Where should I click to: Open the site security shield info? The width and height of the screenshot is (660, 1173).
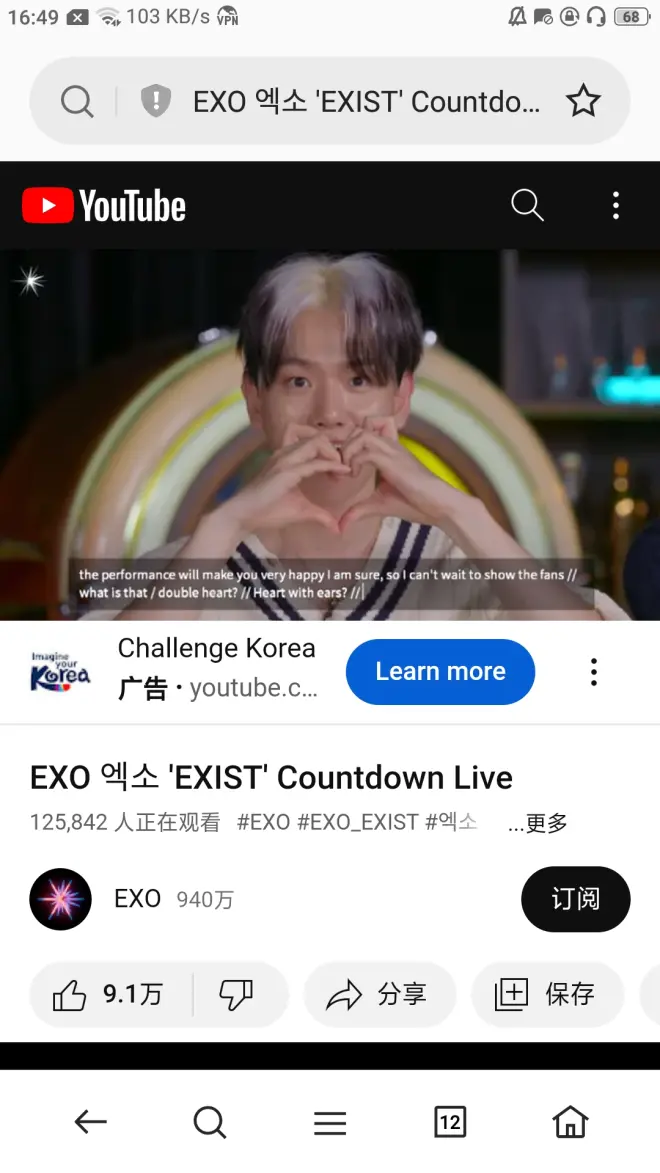click(155, 101)
